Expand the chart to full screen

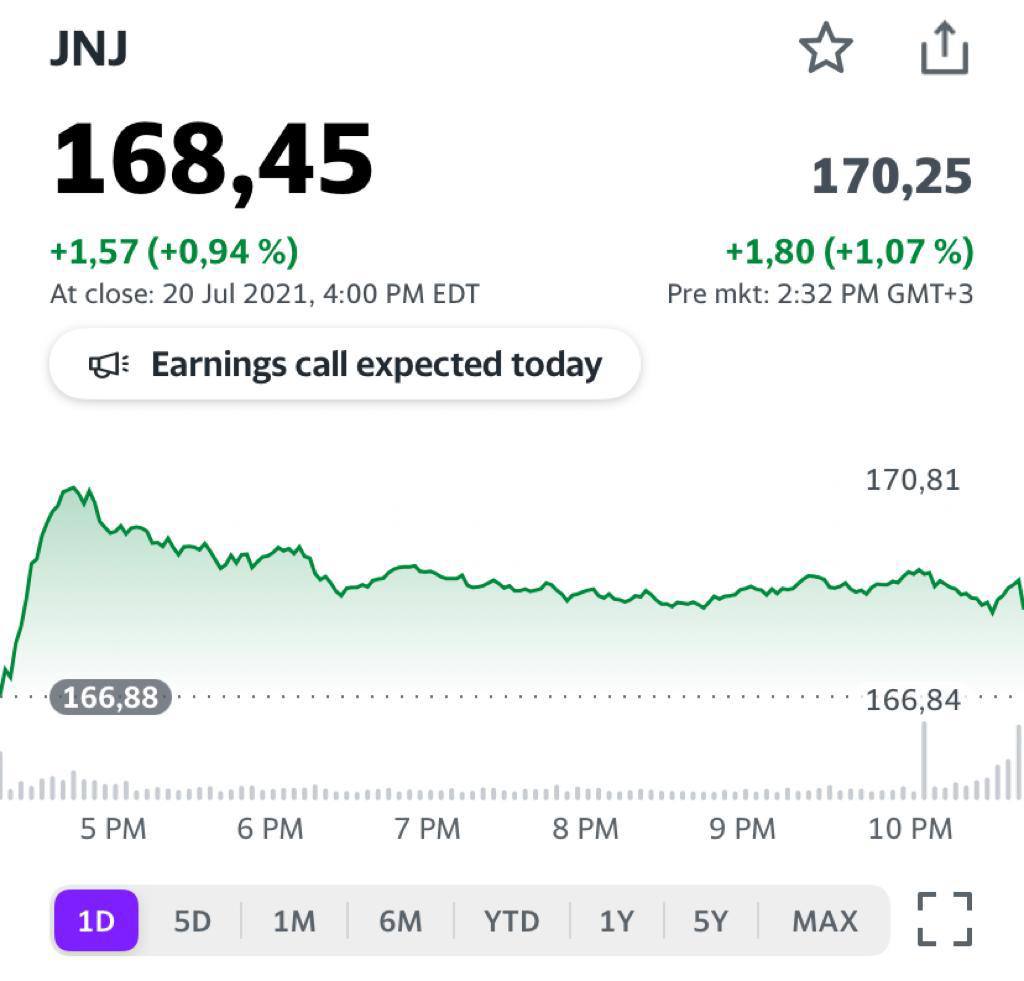click(x=944, y=919)
